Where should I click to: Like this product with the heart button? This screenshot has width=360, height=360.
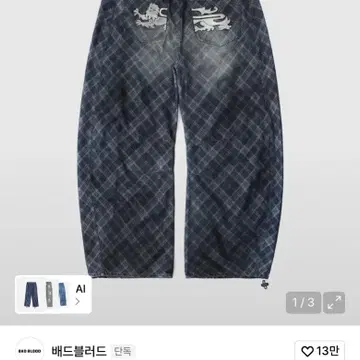(x=320, y=351)
